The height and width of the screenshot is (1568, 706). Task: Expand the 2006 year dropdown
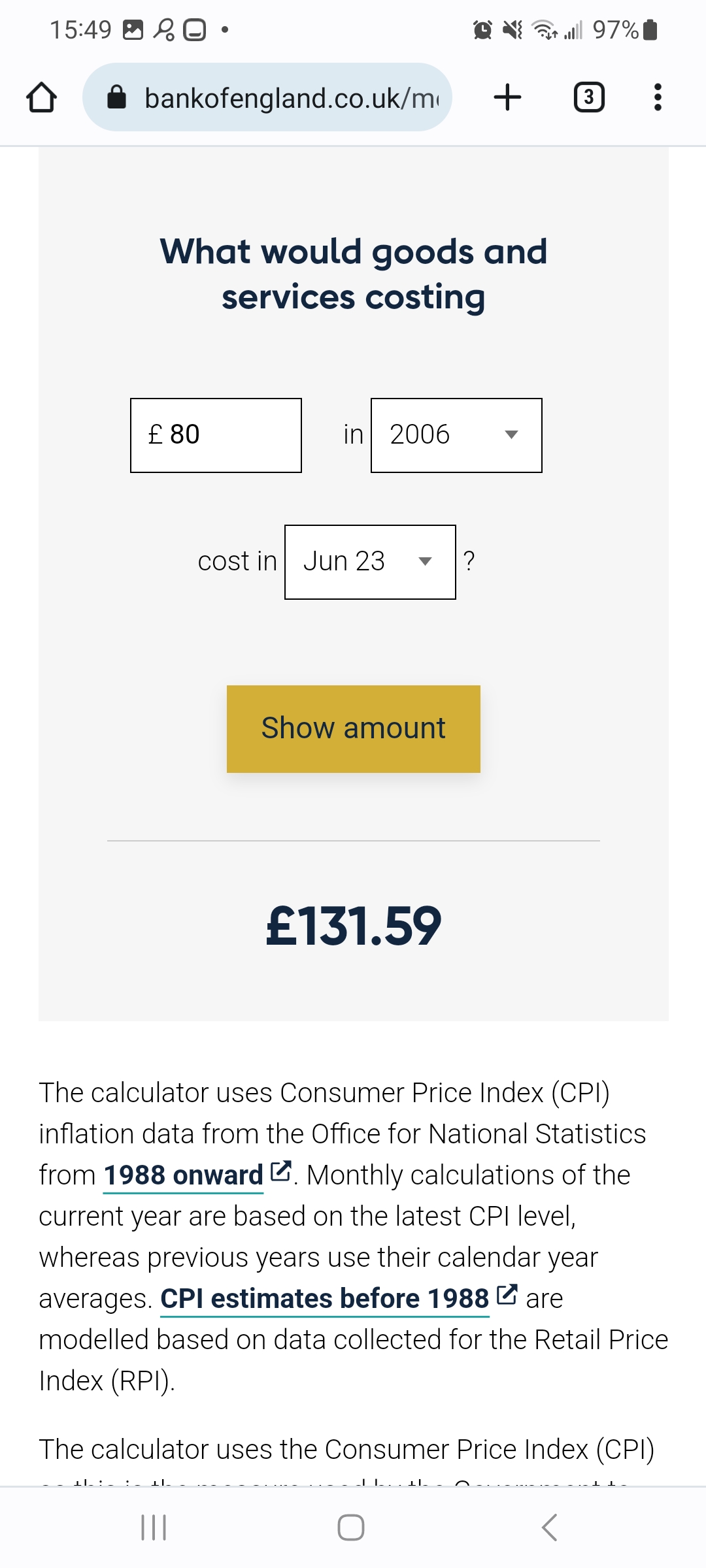456,435
